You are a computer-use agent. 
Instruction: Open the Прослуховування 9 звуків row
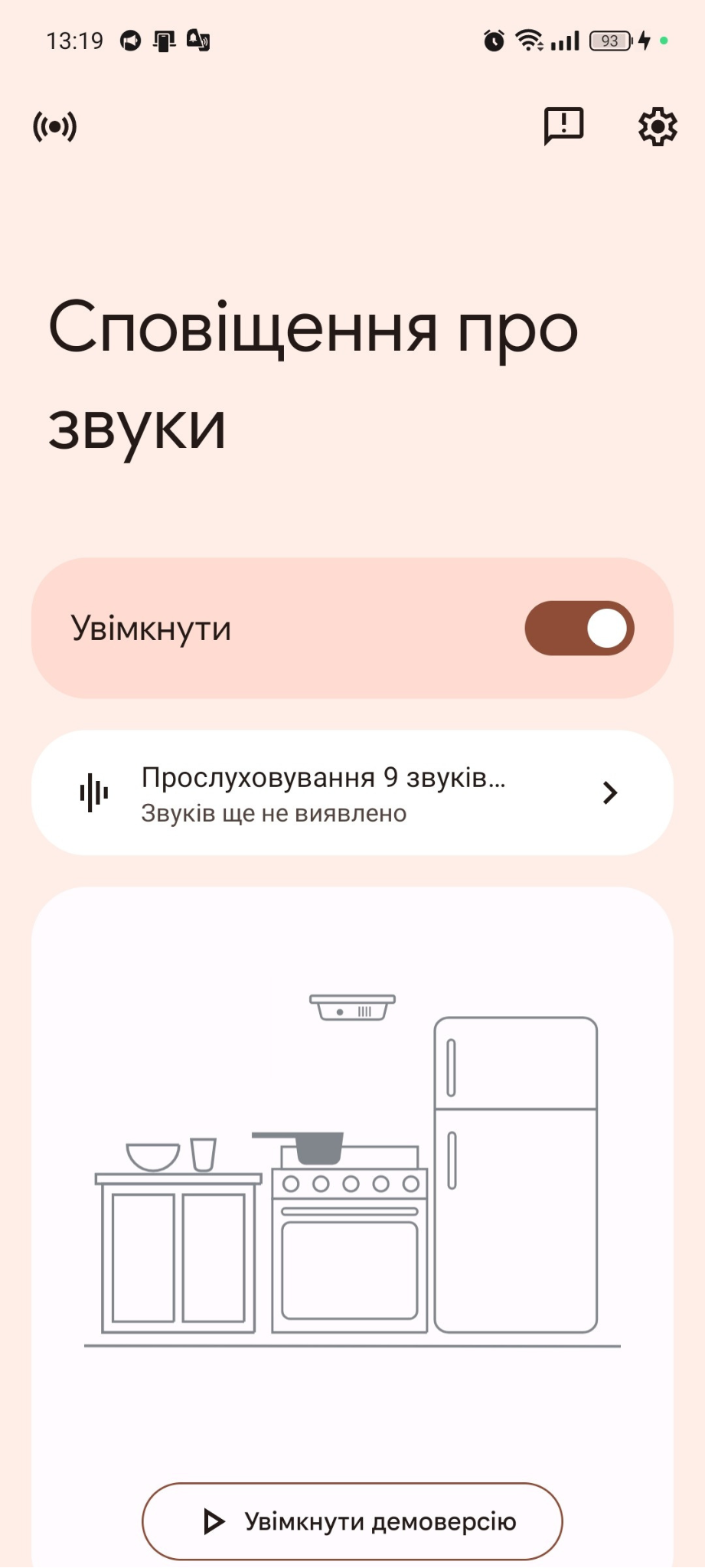coord(352,793)
